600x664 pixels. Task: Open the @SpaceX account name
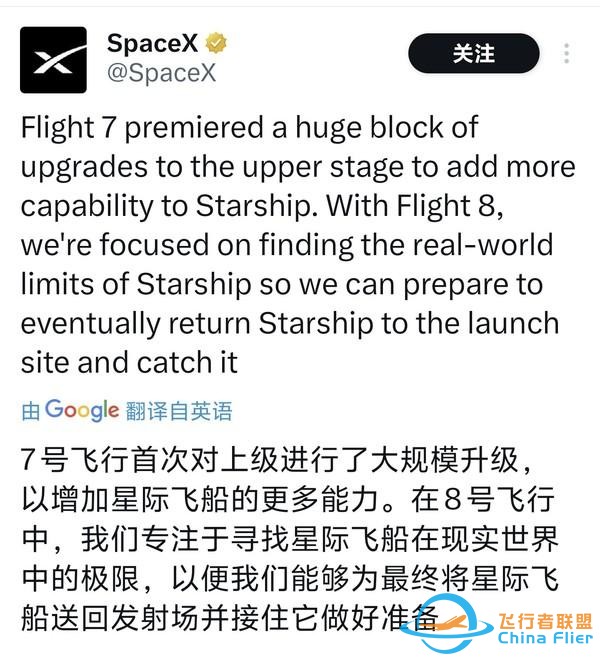pyautogui.click(x=161, y=74)
